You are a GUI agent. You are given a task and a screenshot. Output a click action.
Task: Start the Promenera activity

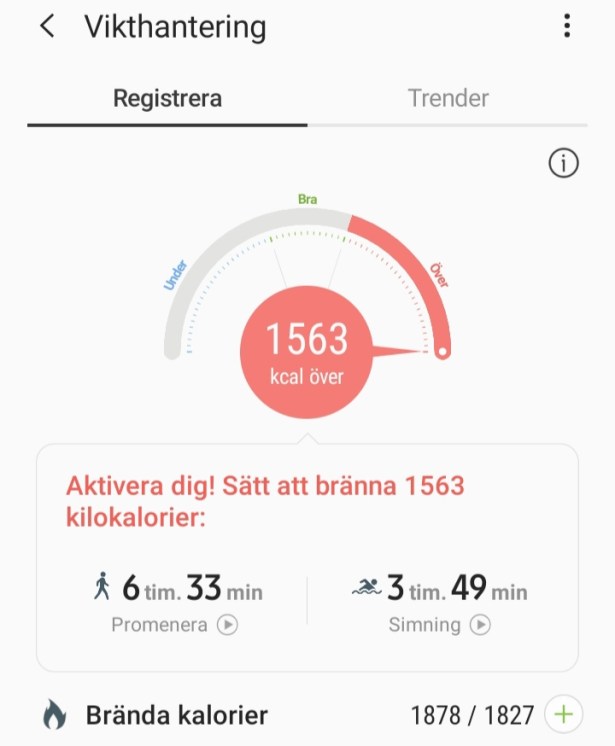[x=228, y=625]
